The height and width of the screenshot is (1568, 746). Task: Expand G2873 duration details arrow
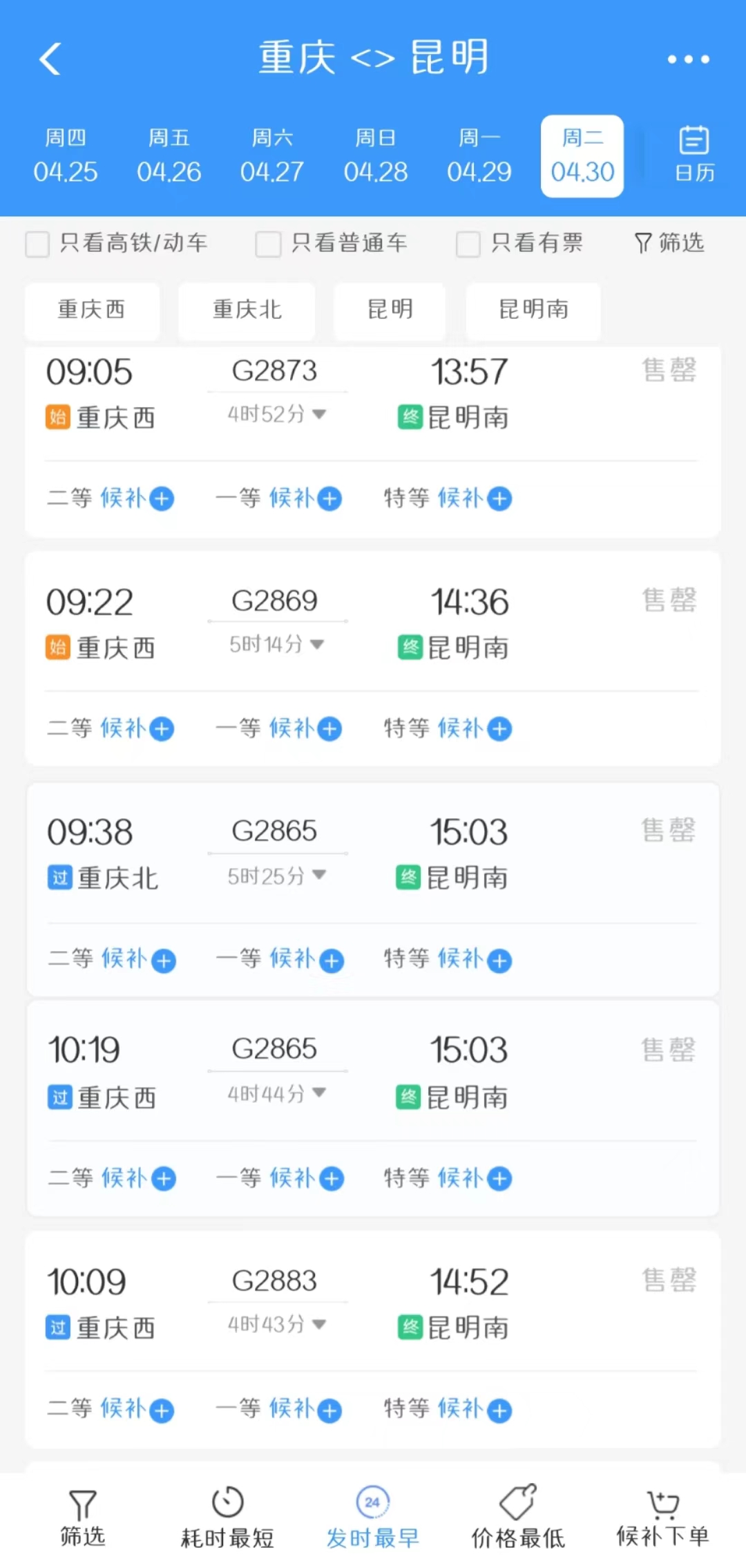click(x=318, y=415)
